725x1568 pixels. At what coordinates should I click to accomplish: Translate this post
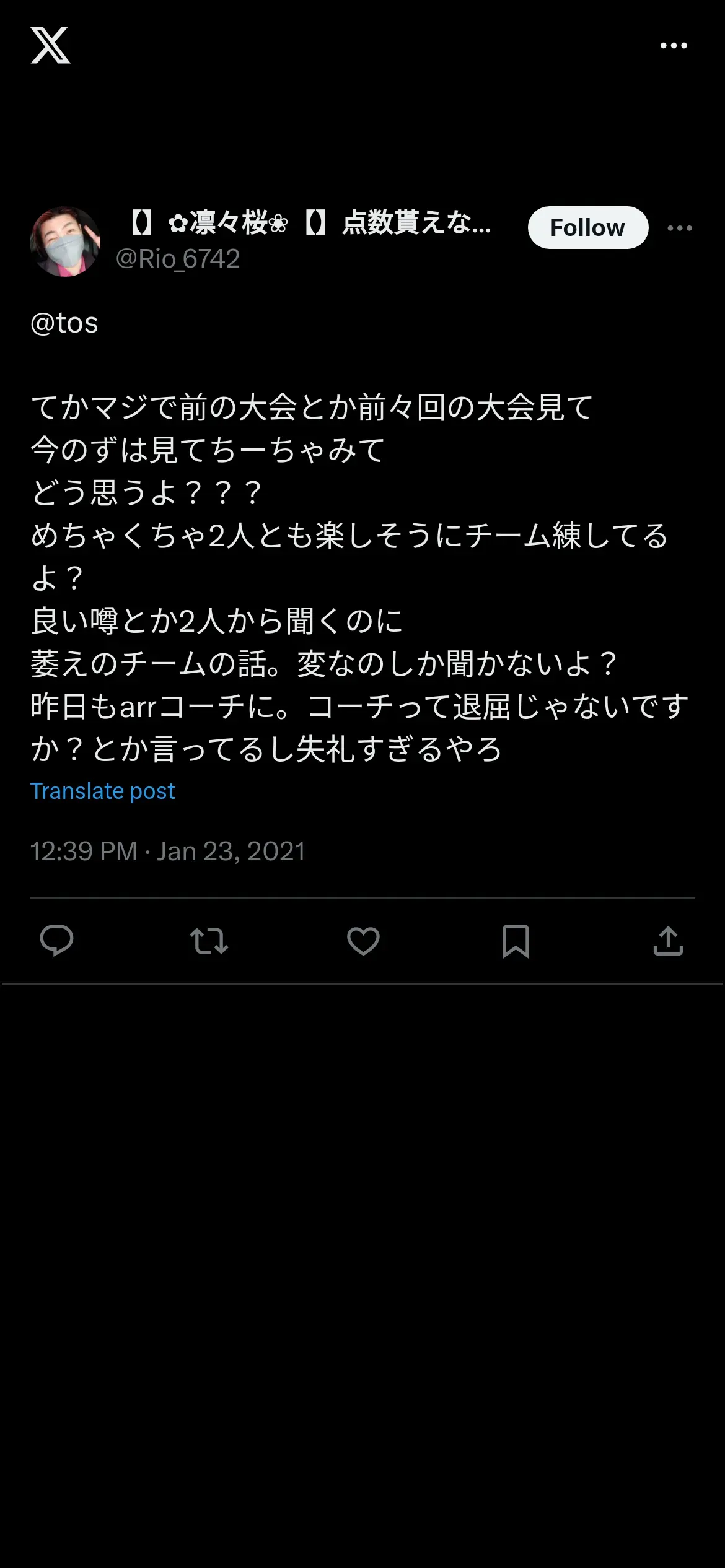point(103,791)
